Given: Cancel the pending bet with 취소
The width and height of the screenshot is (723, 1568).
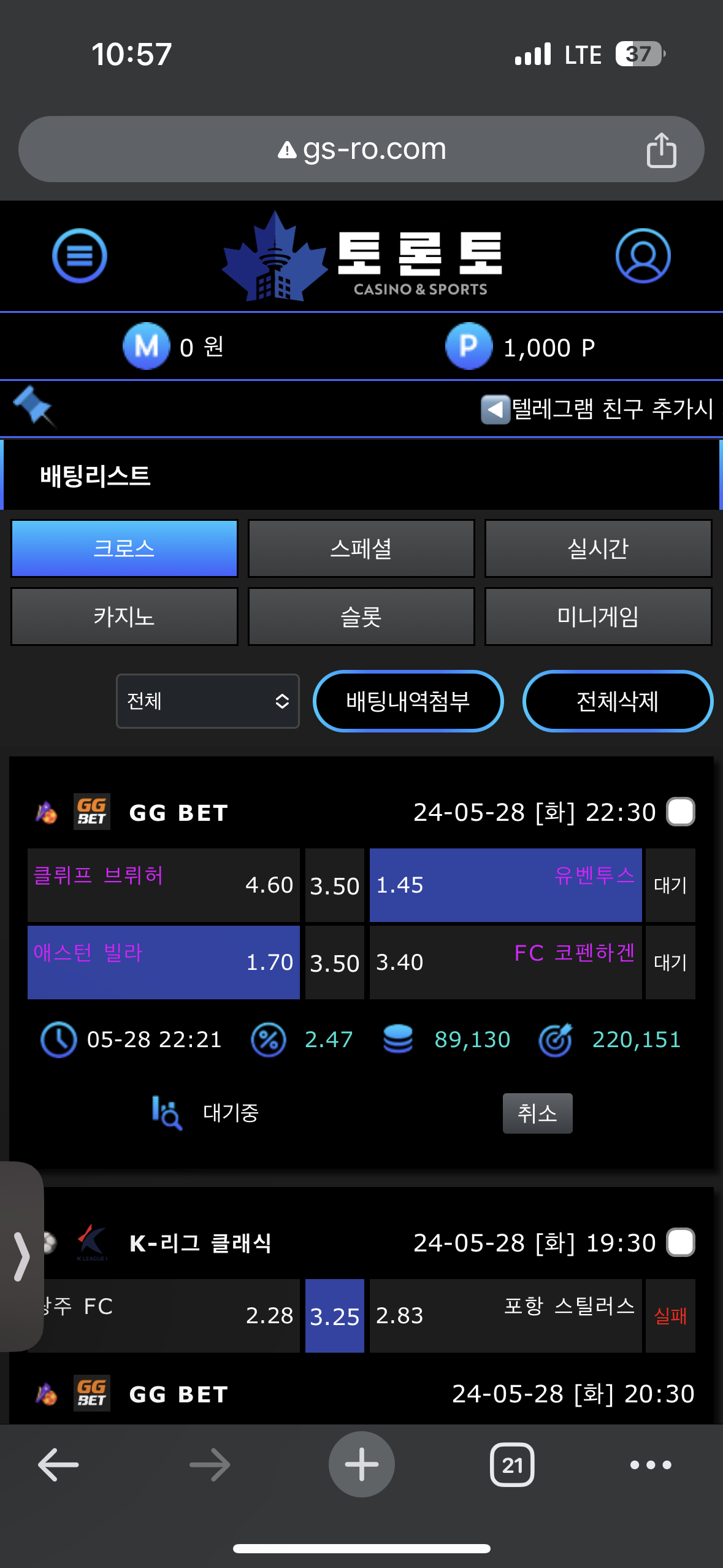Looking at the screenshot, I should click(538, 1113).
